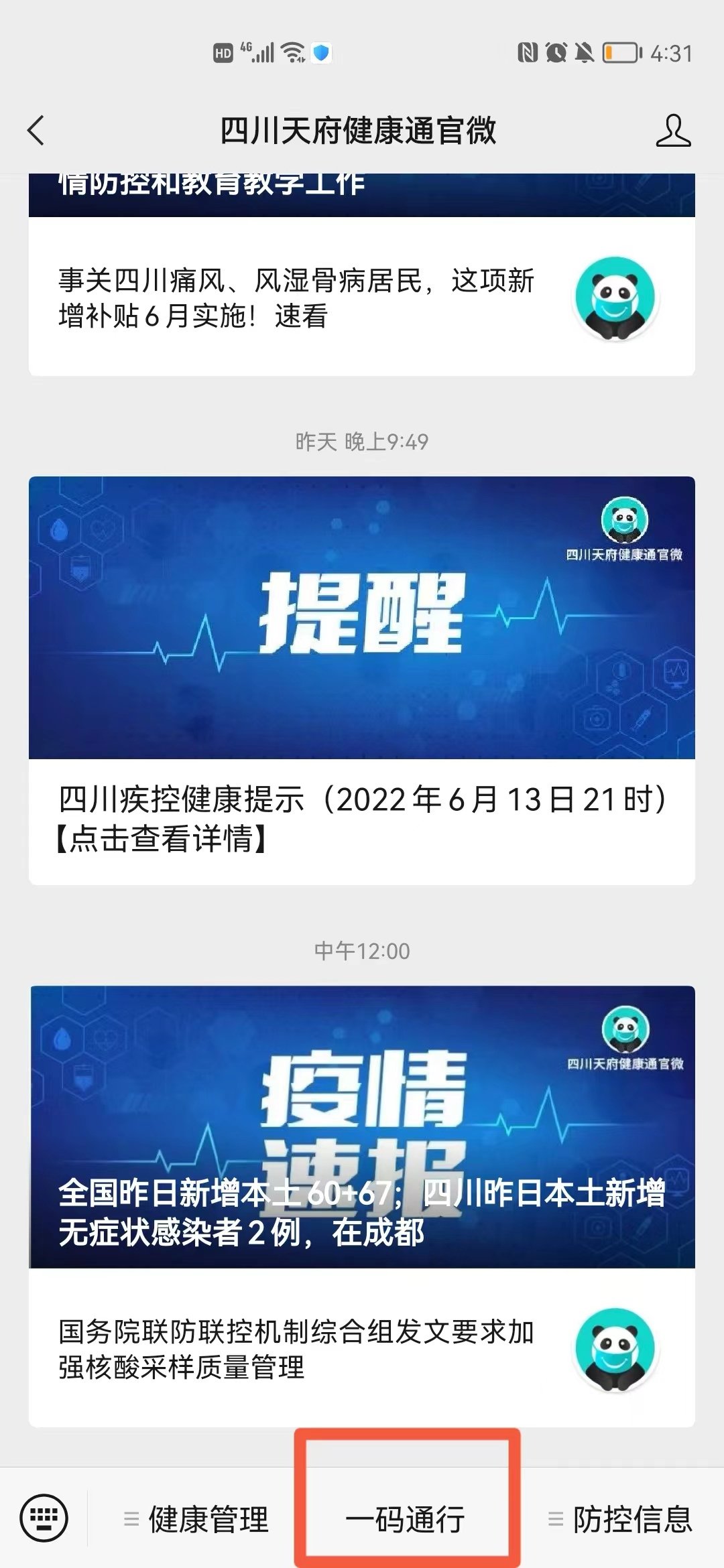This screenshot has height=1568, width=724.
Task: Open the account profile icon
Action: click(x=672, y=130)
